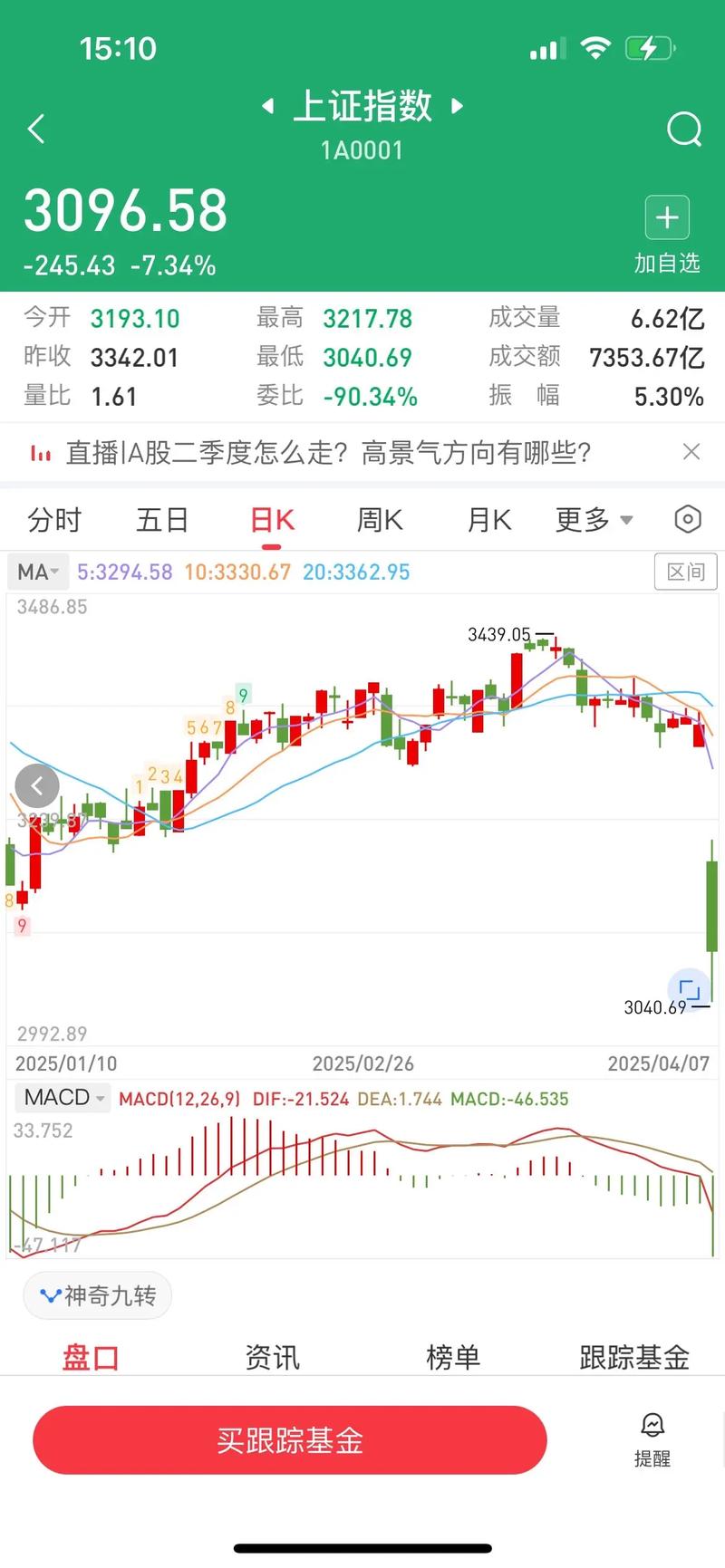Dismiss the A股二季度 banner with the X

[691, 451]
